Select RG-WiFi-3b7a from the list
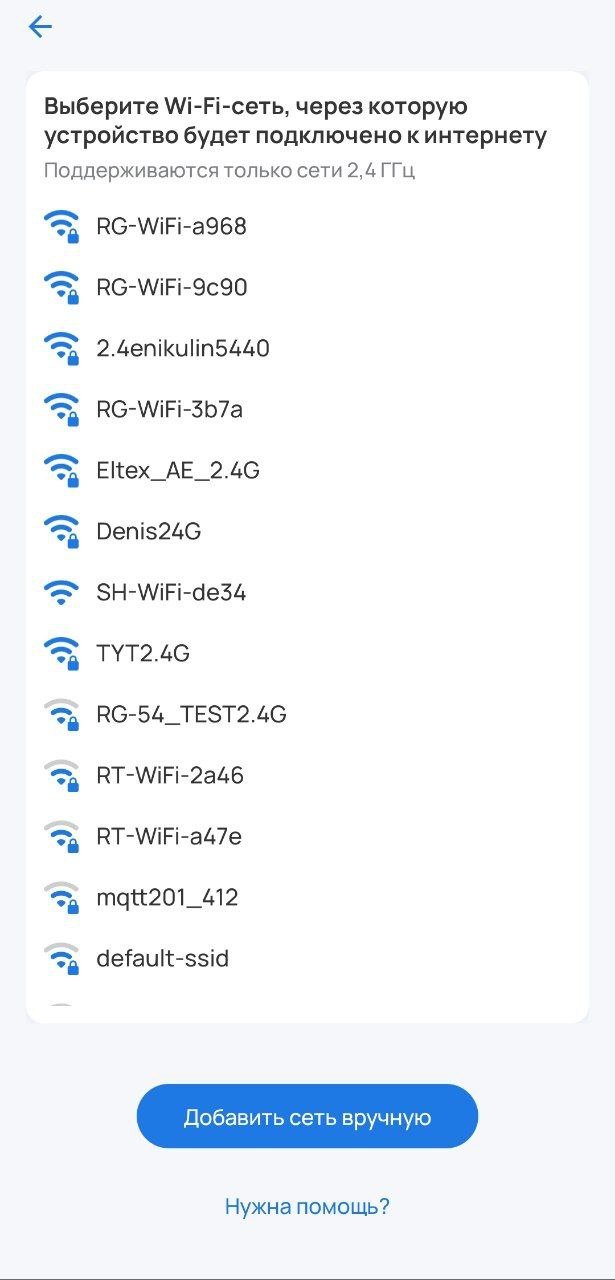The height and width of the screenshot is (1280, 615). pyautogui.click(x=169, y=409)
